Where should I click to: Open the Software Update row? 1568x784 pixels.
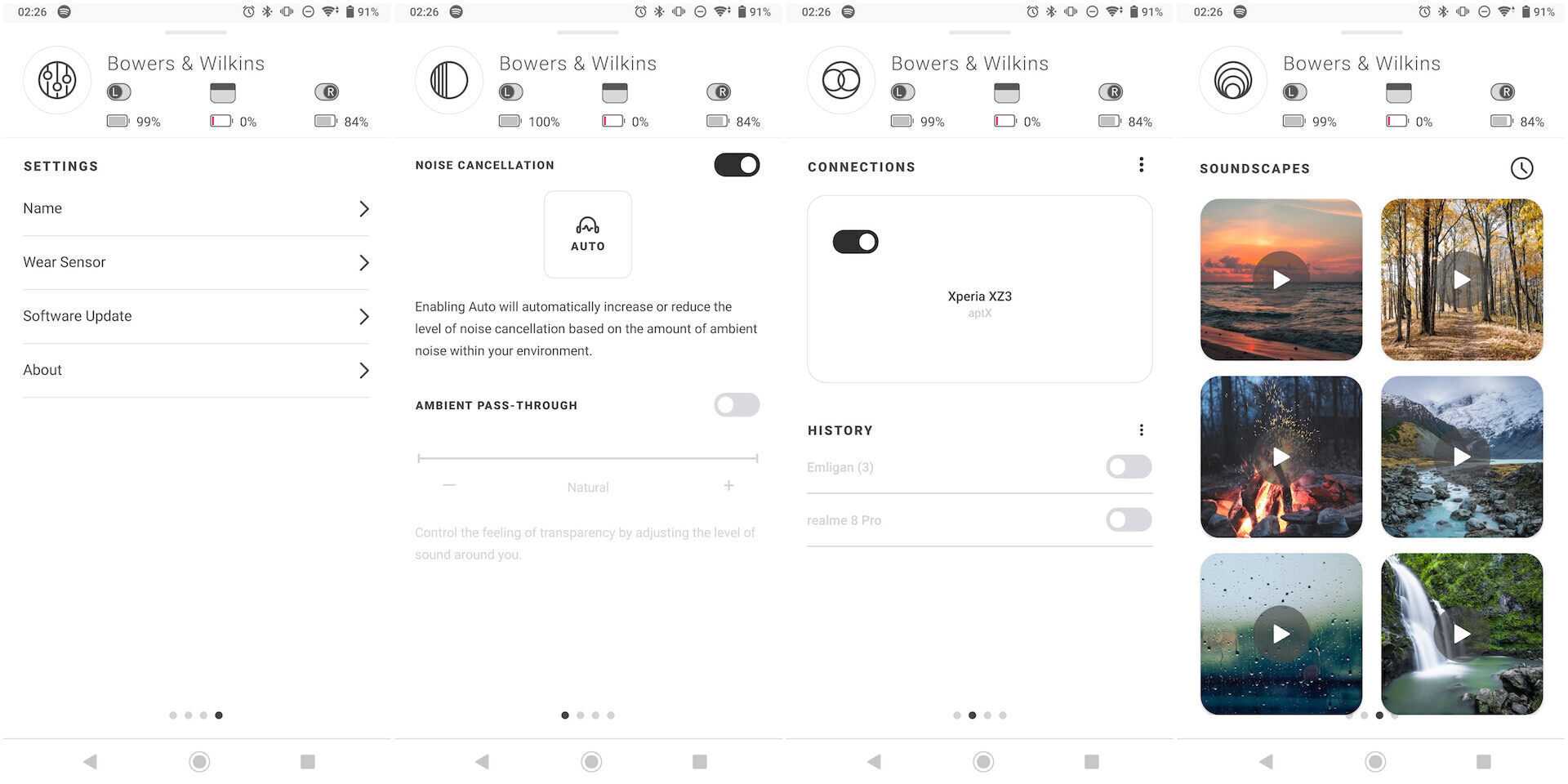click(x=196, y=316)
